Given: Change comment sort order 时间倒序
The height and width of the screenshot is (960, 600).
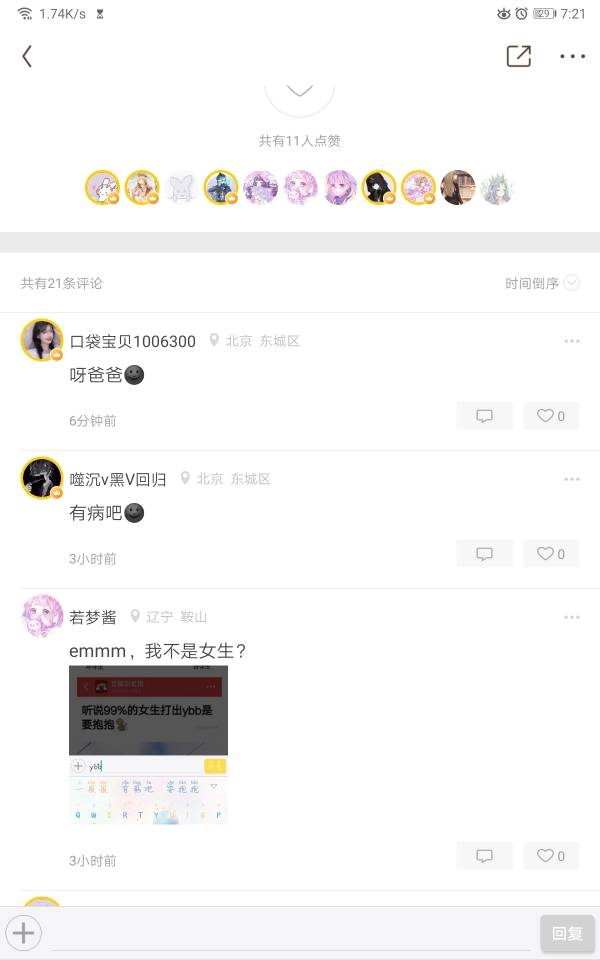Looking at the screenshot, I should tap(542, 283).
